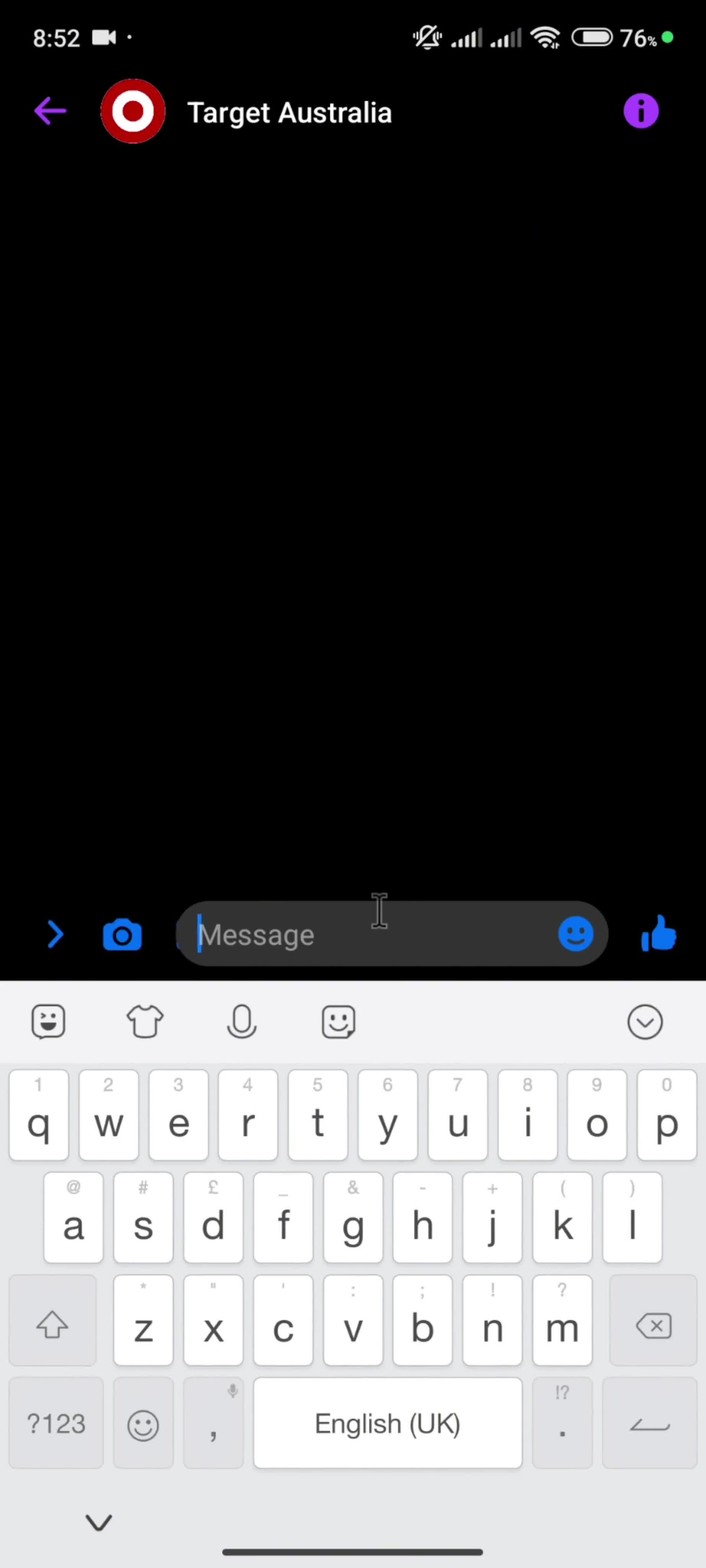Open the keyboard's emoji face key
The image size is (706, 1568).
143,1424
